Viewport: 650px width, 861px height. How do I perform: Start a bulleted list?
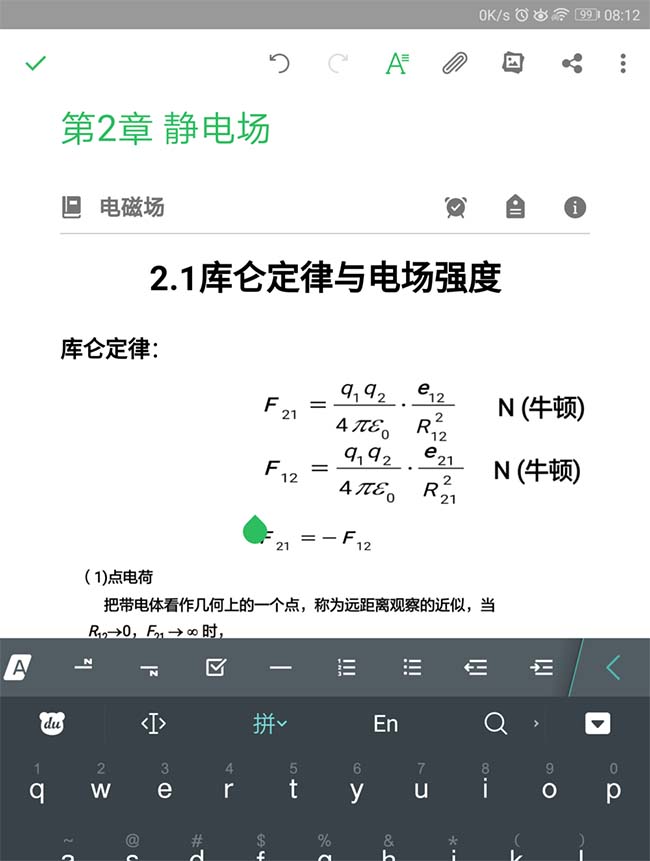(411, 667)
